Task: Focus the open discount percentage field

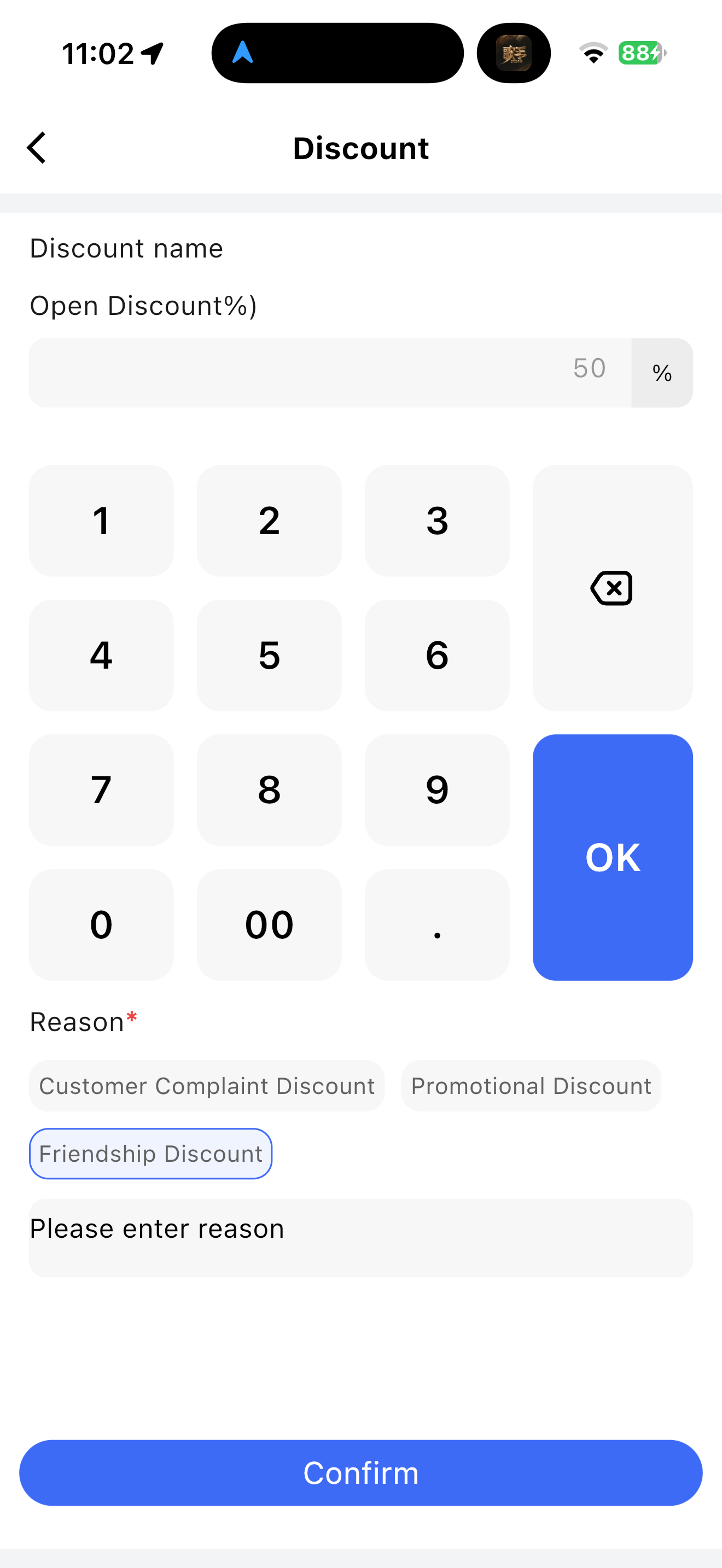Action: tap(330, 372)
